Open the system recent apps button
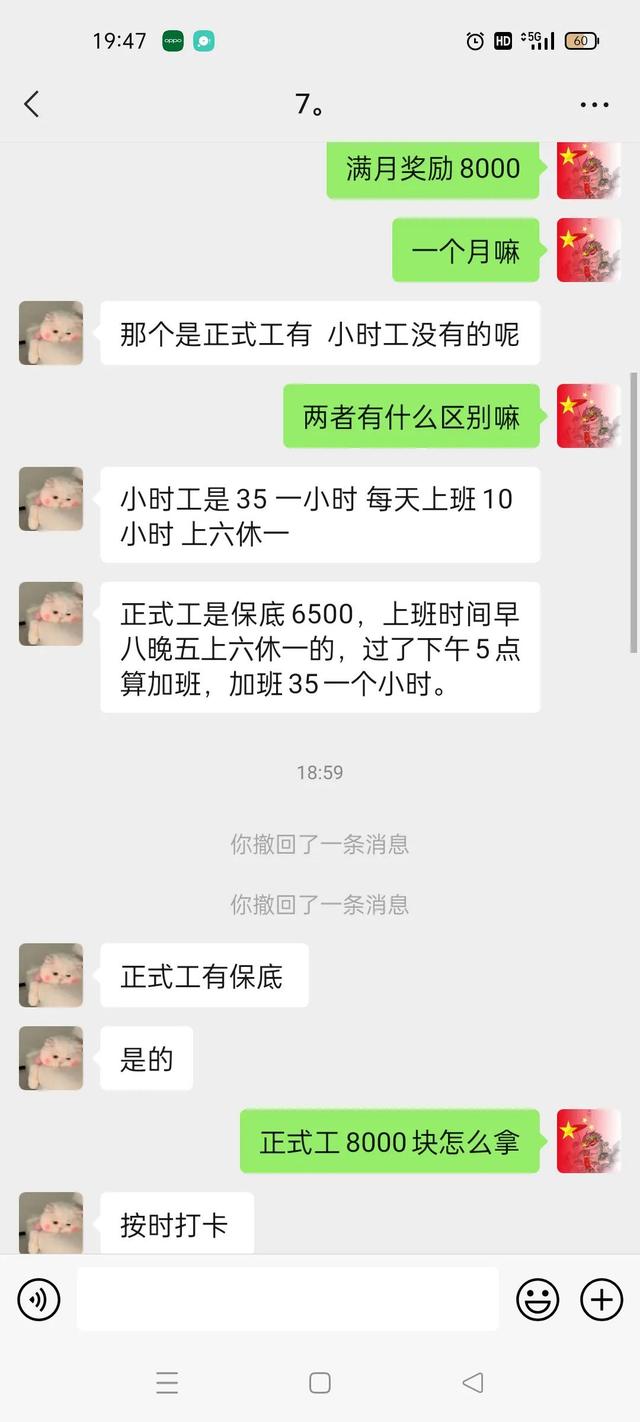The image size is (640, 1422). (167, 1383)
